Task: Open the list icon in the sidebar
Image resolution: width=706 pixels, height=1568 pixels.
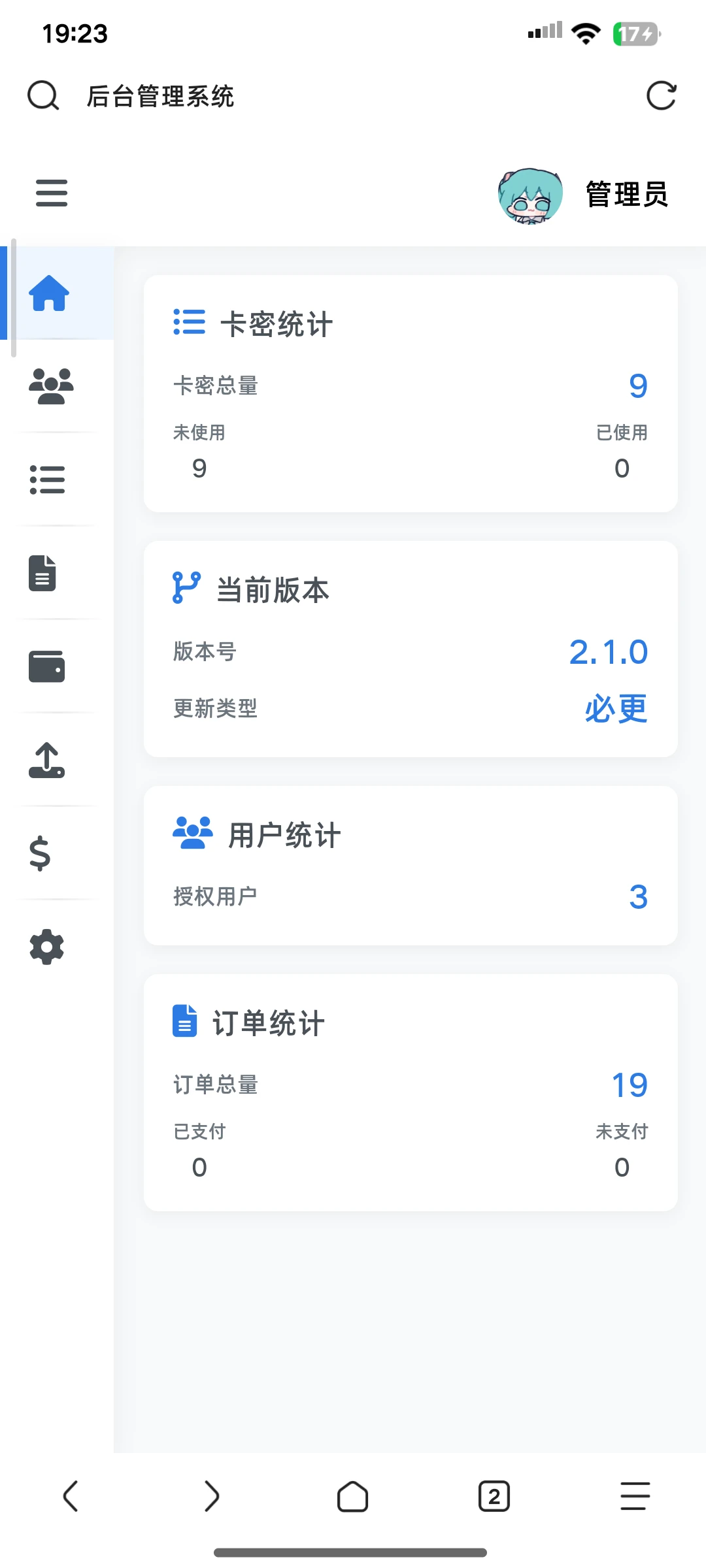Action: click(47, 480)
